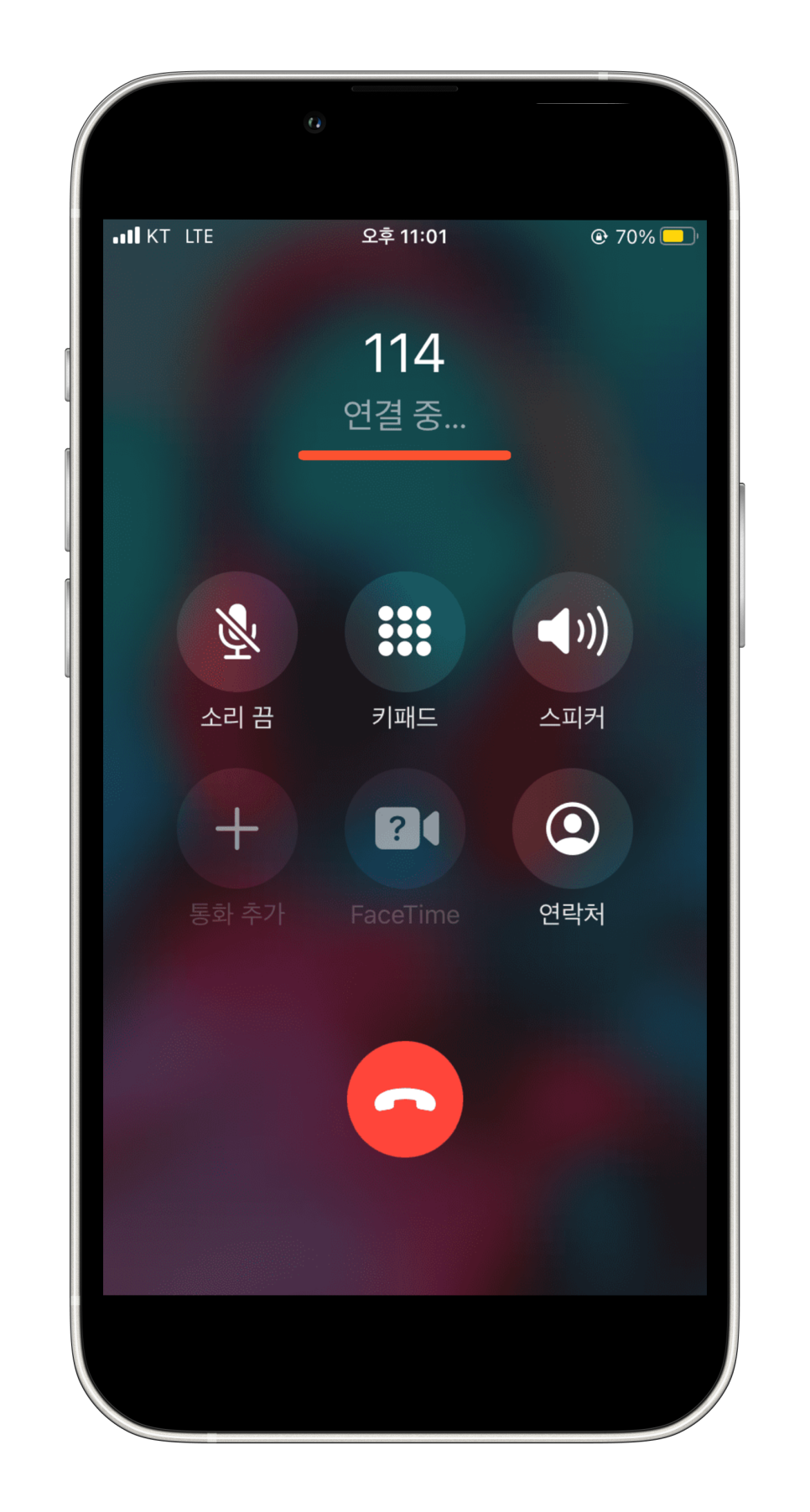The image size is (810, 1512).
Task: Turn on the 스피커 speaker
Action: pos(573,631)
